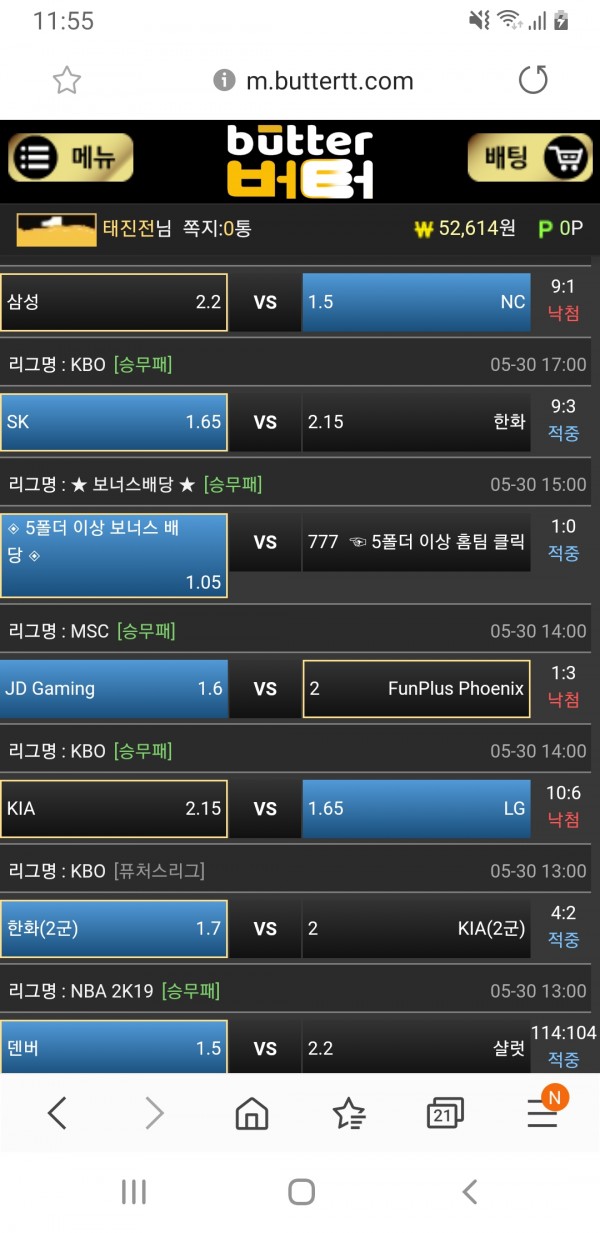
Task: Select 덴버 at odds 1.5
Action: pyautogui.click(x=114, y=1047)
